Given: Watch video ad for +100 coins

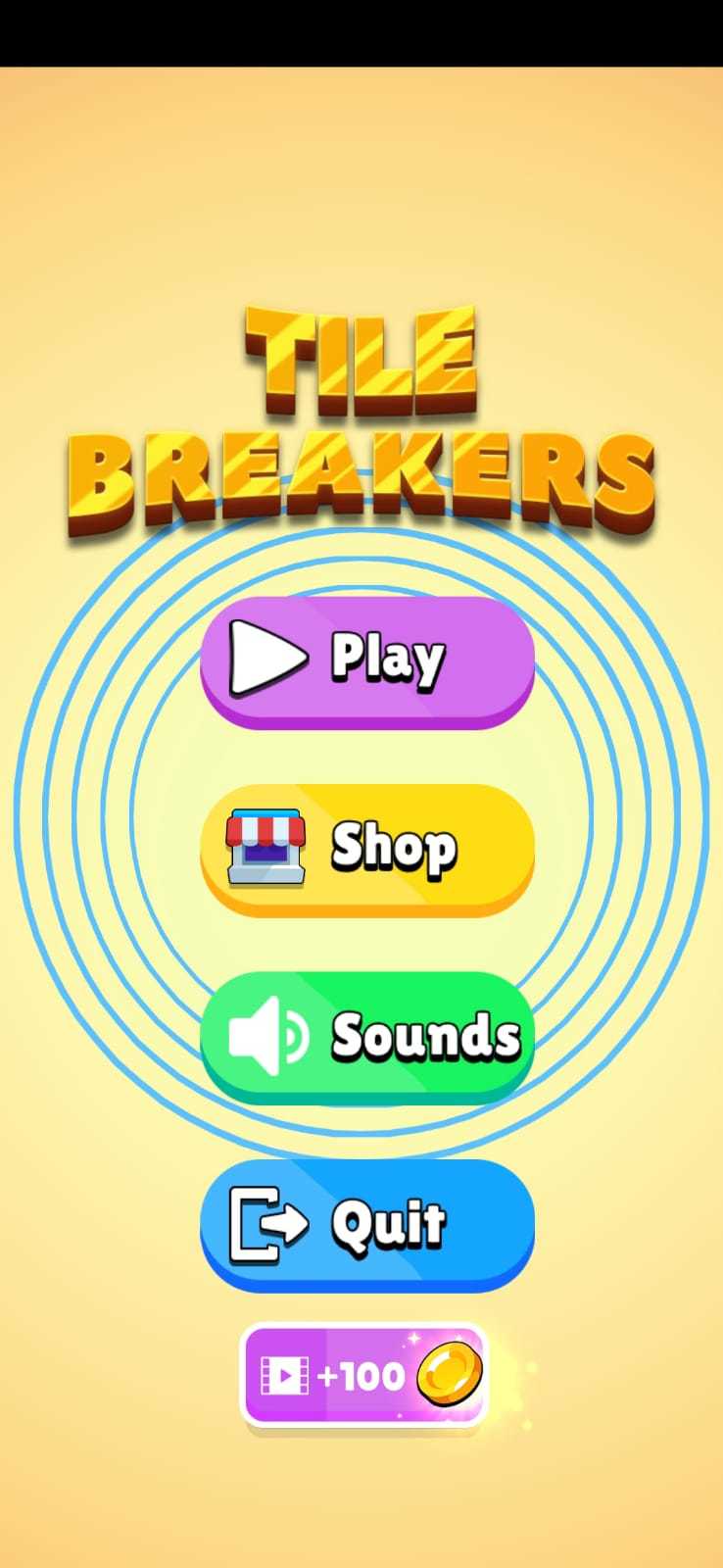Looking at the screenshot, I should point(364,1376).
